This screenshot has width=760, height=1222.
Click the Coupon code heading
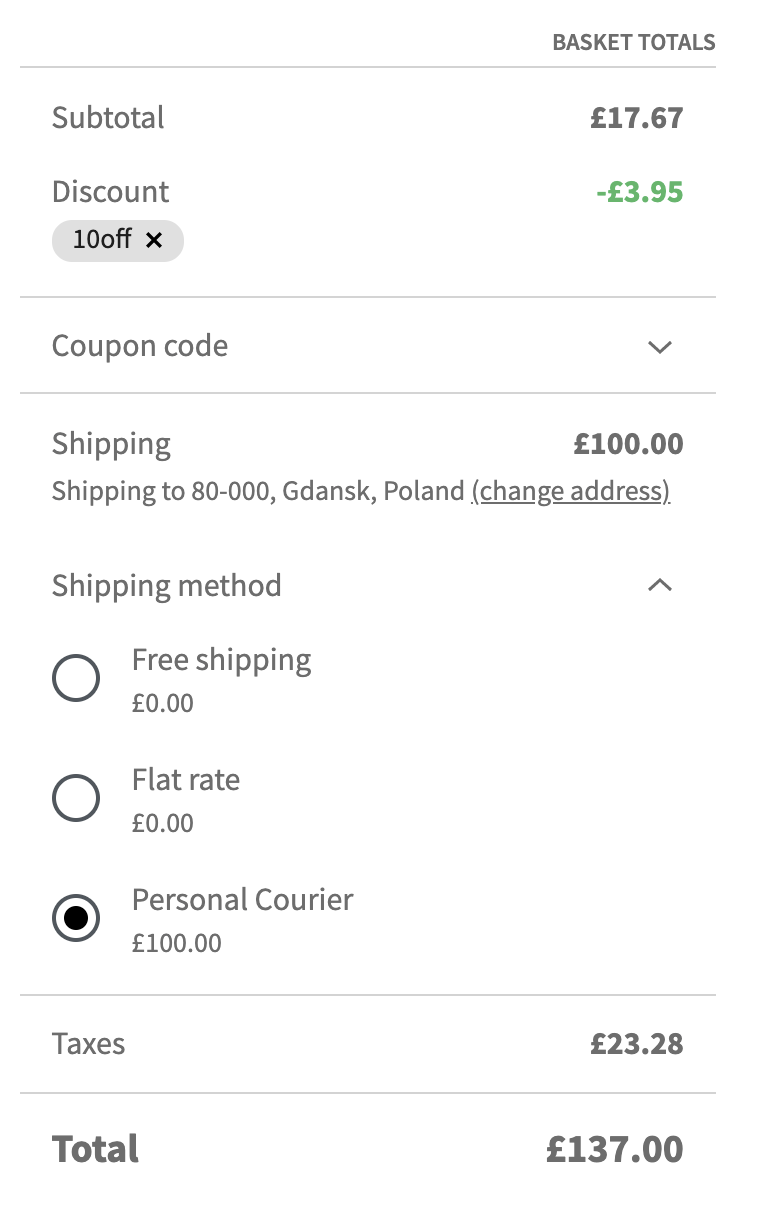140,345
